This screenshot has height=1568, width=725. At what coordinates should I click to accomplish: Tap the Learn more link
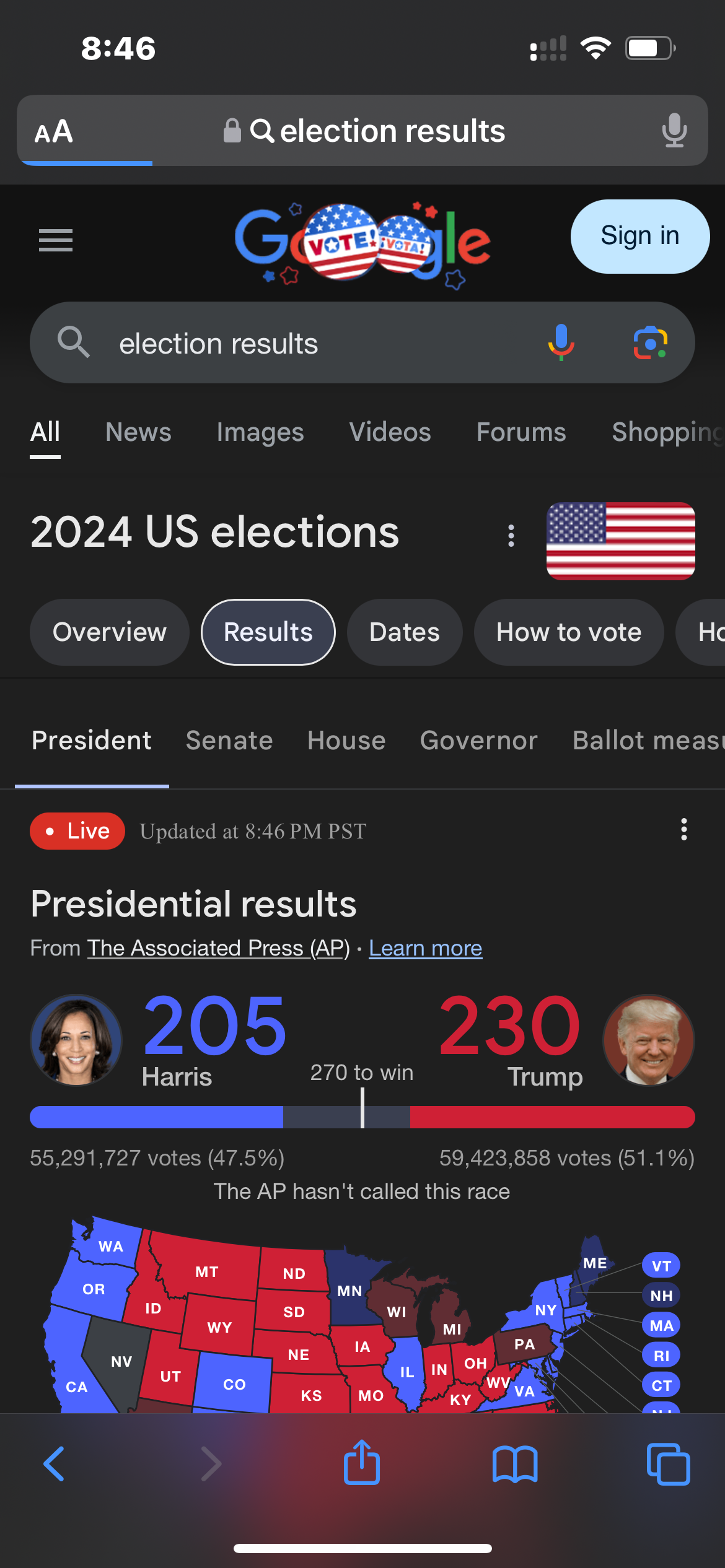(x=426, y=948)
